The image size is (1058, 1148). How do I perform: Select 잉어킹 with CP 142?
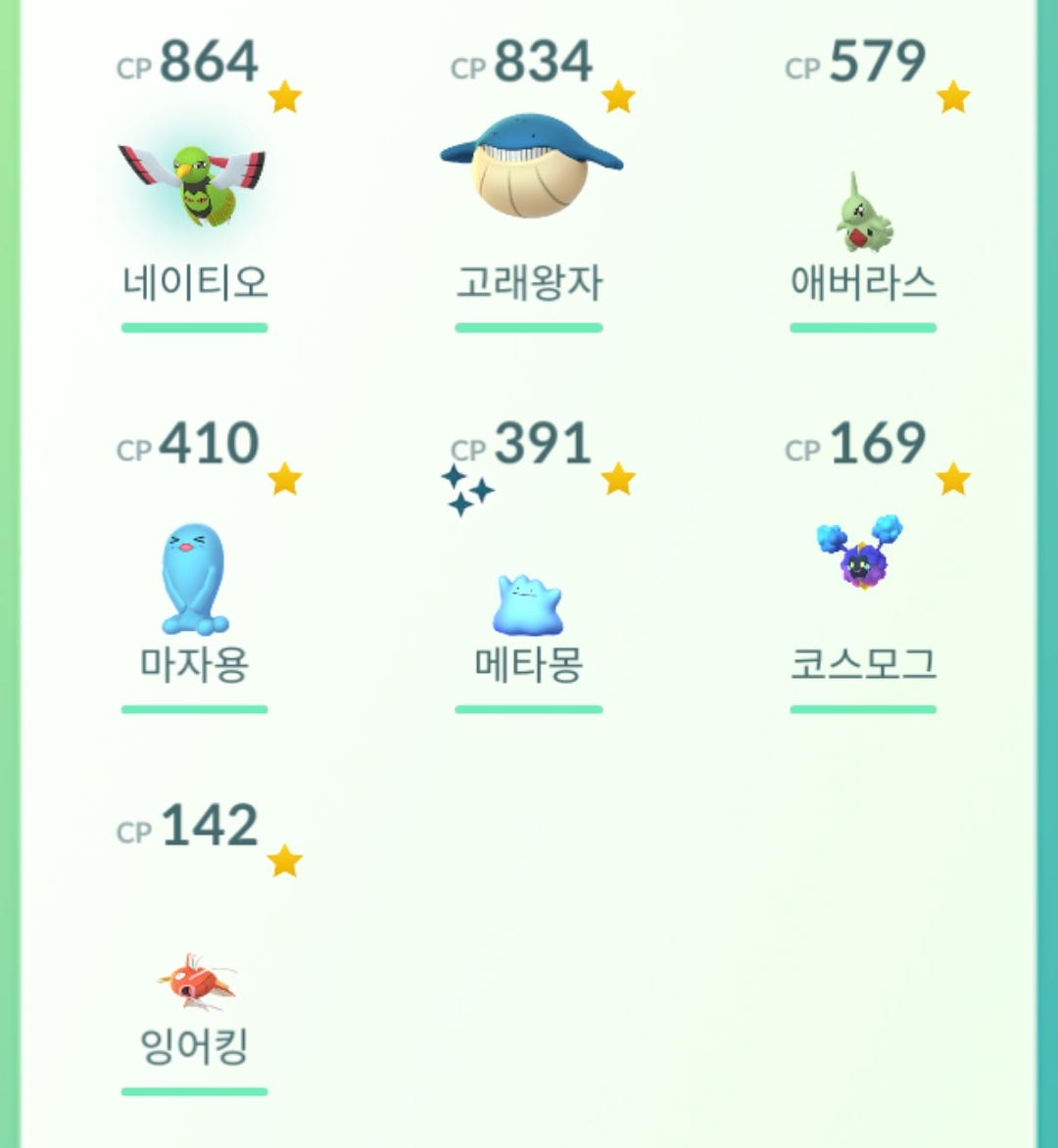click(195, 980)
